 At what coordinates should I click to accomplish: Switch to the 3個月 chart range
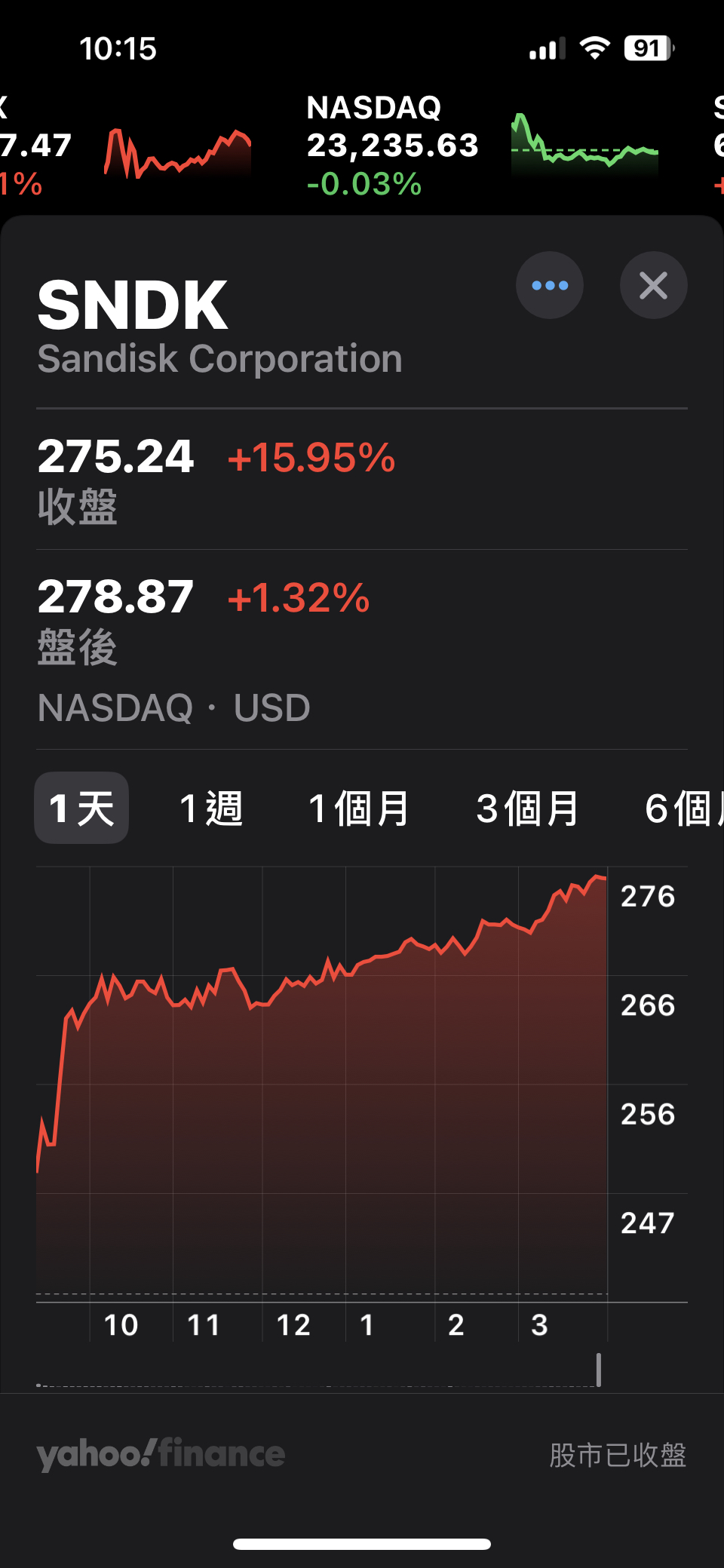tap(527, 808)
